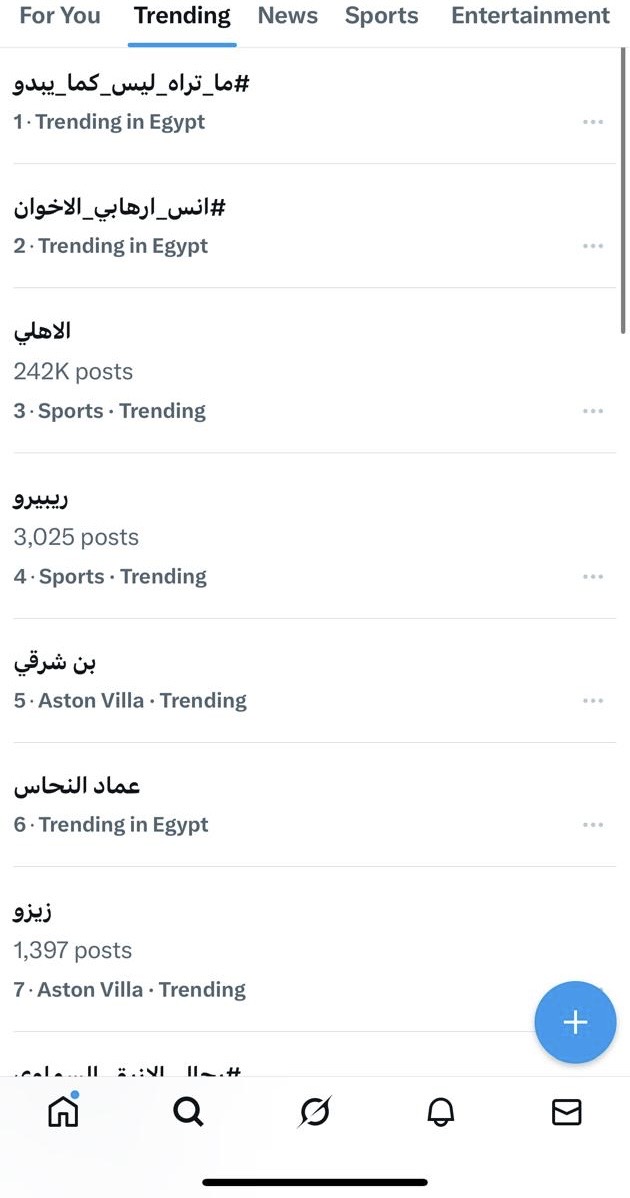
Task: Switch to the Entertainment tab
Action: pos(530,16)
